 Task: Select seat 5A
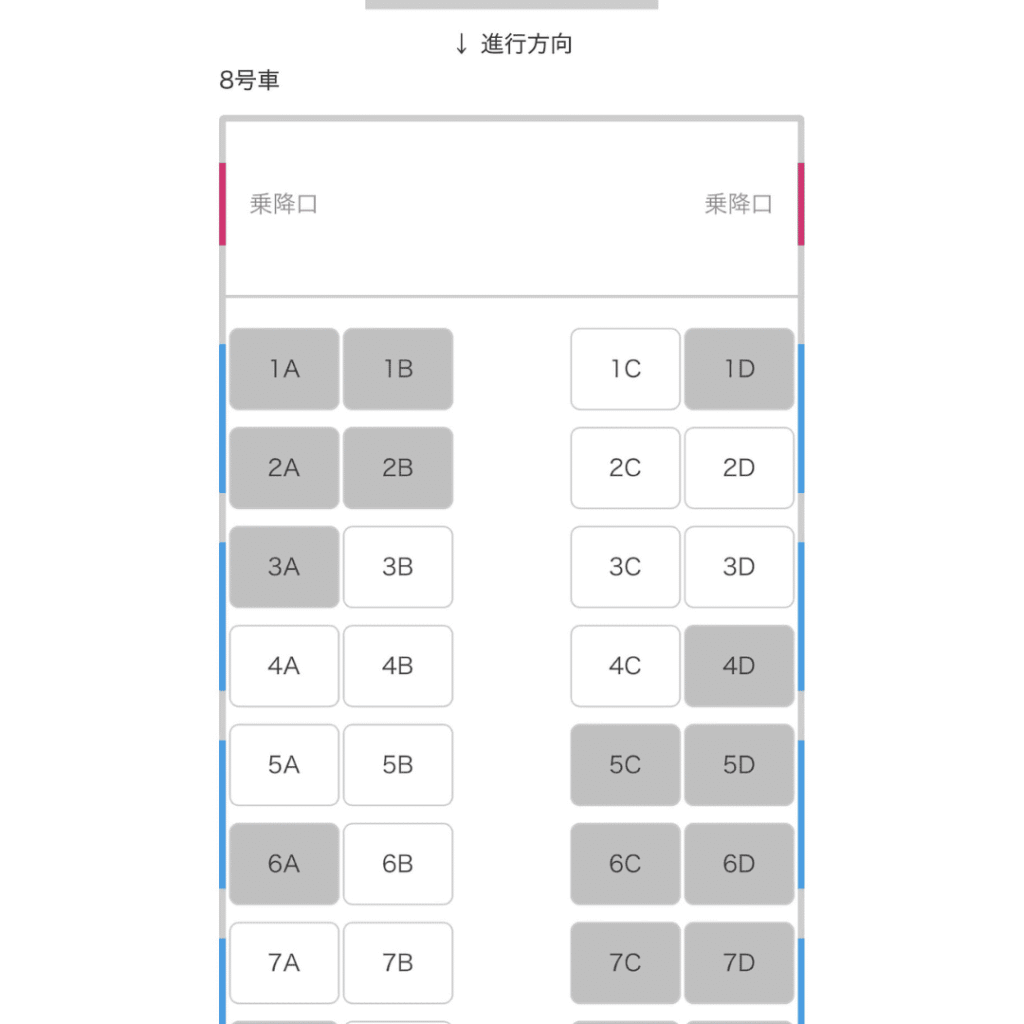click(x=284, y=765)
